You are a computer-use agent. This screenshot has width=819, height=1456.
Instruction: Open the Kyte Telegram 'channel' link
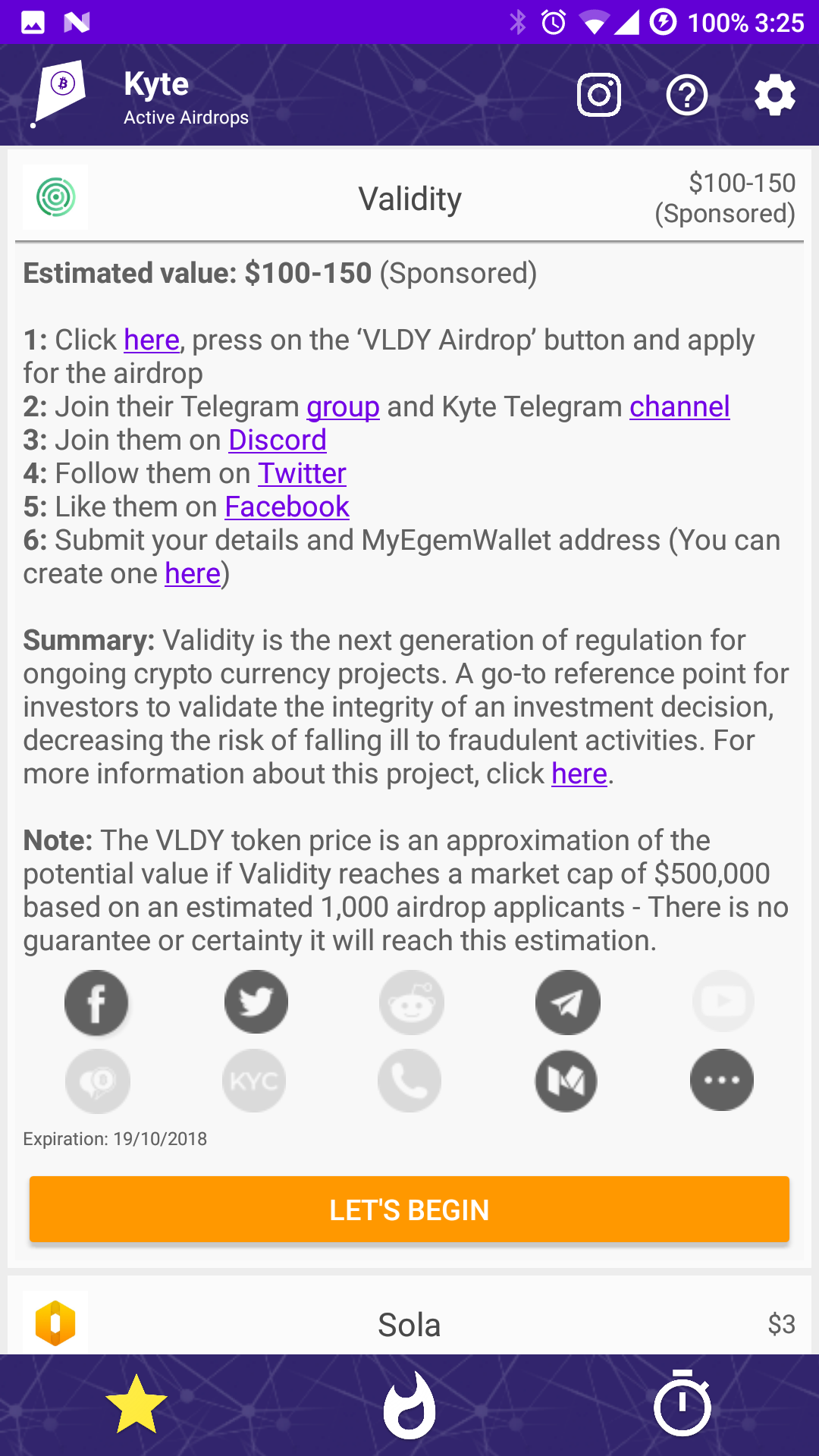point(679,406)
